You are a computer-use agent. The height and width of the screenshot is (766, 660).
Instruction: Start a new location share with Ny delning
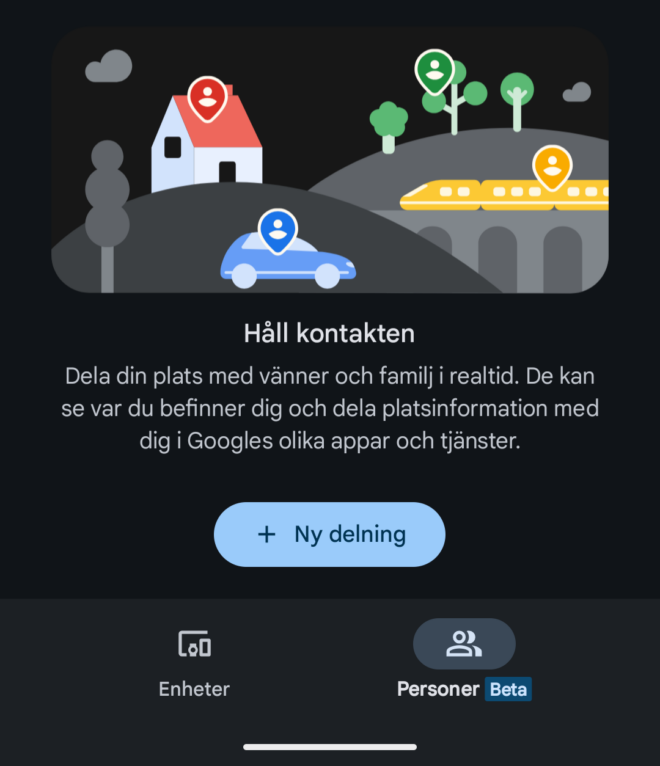tap(329, 534)
